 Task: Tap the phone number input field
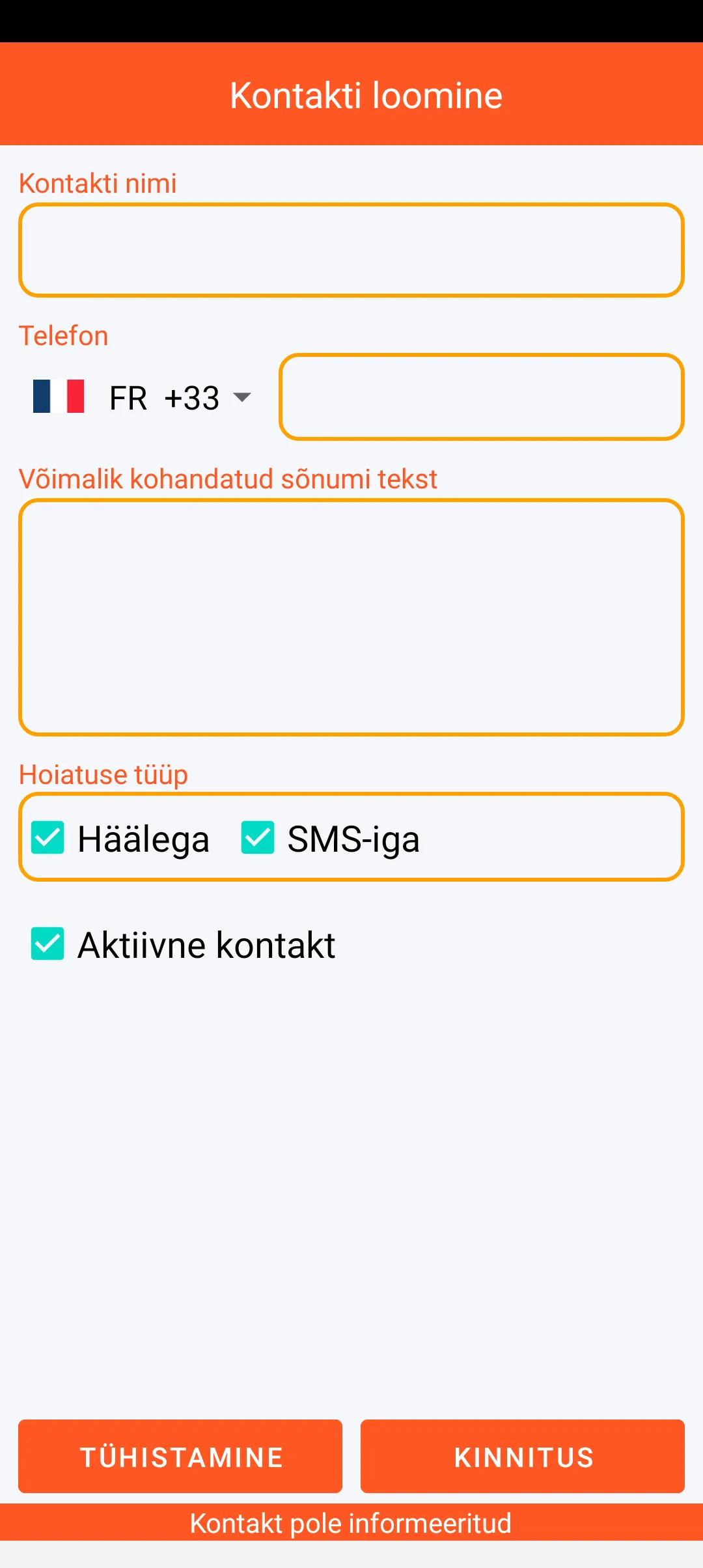pos(482,397)
